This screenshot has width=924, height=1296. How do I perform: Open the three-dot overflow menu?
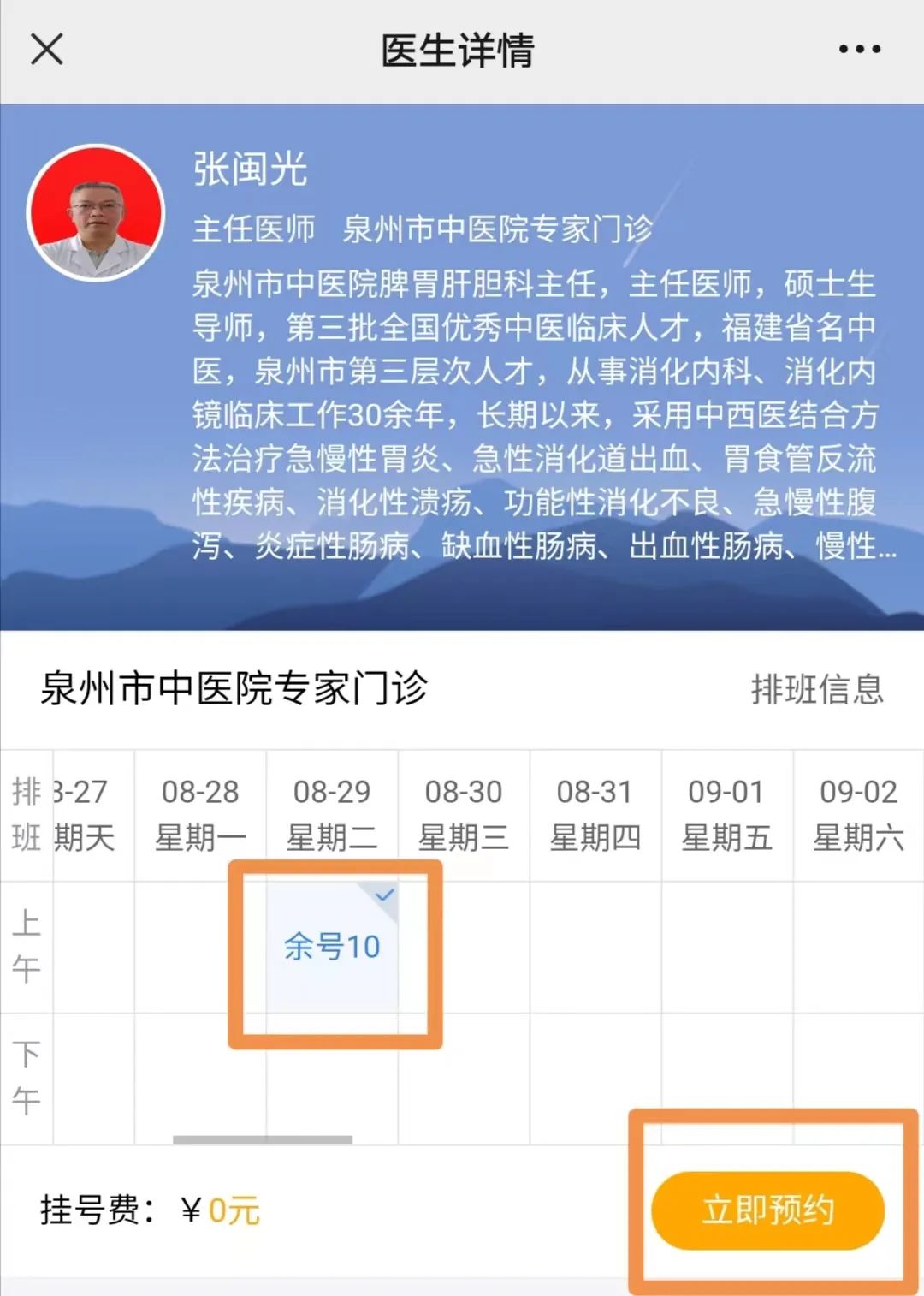(x=859, y=50)
